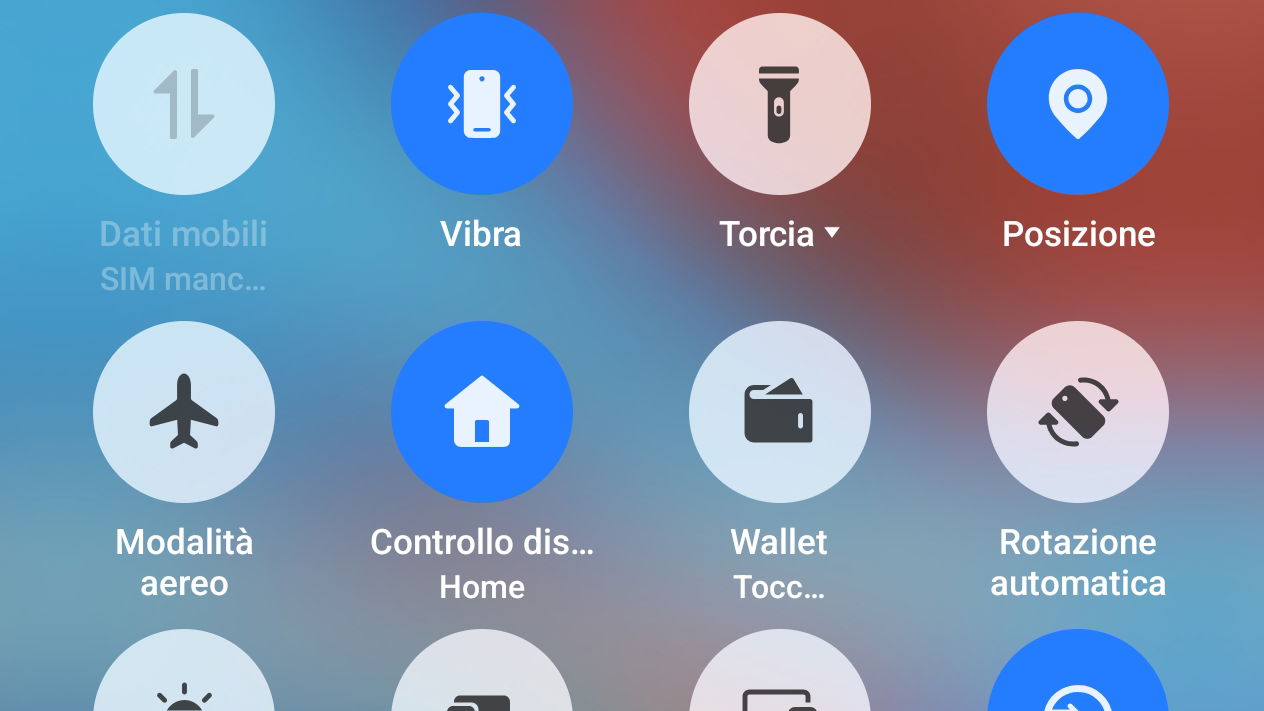1264x711 pixels.
Task: Turn off the Vibra sound mode tile
Action: click(x=481, y=104)
